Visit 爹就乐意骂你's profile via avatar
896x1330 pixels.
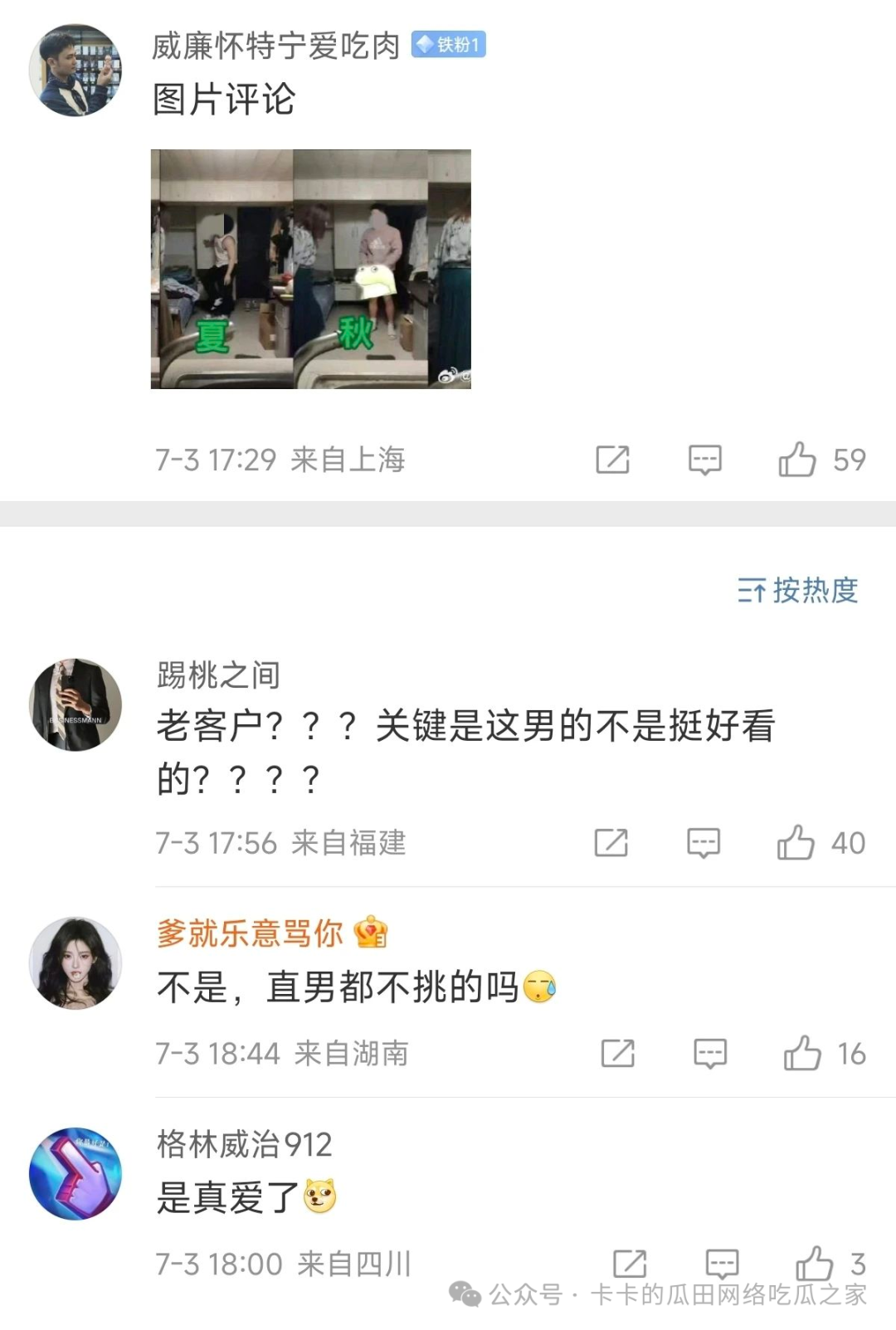pyautogui.click(x=75, y=962)
